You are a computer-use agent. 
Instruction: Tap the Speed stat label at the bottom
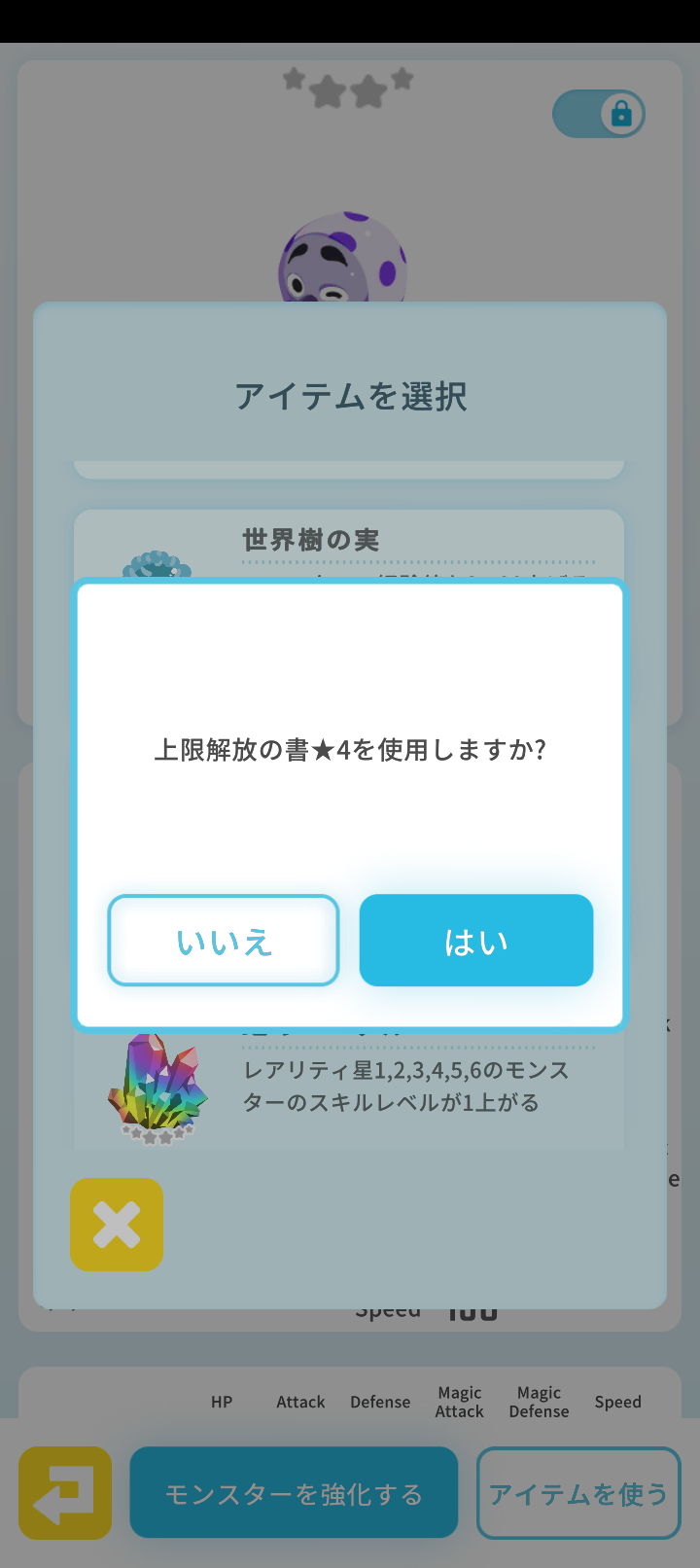click(617, 1402)
